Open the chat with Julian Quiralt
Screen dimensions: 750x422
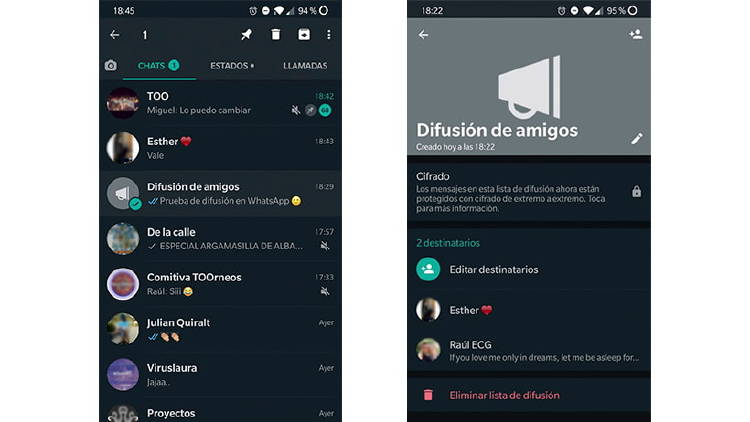pos(220,329)
